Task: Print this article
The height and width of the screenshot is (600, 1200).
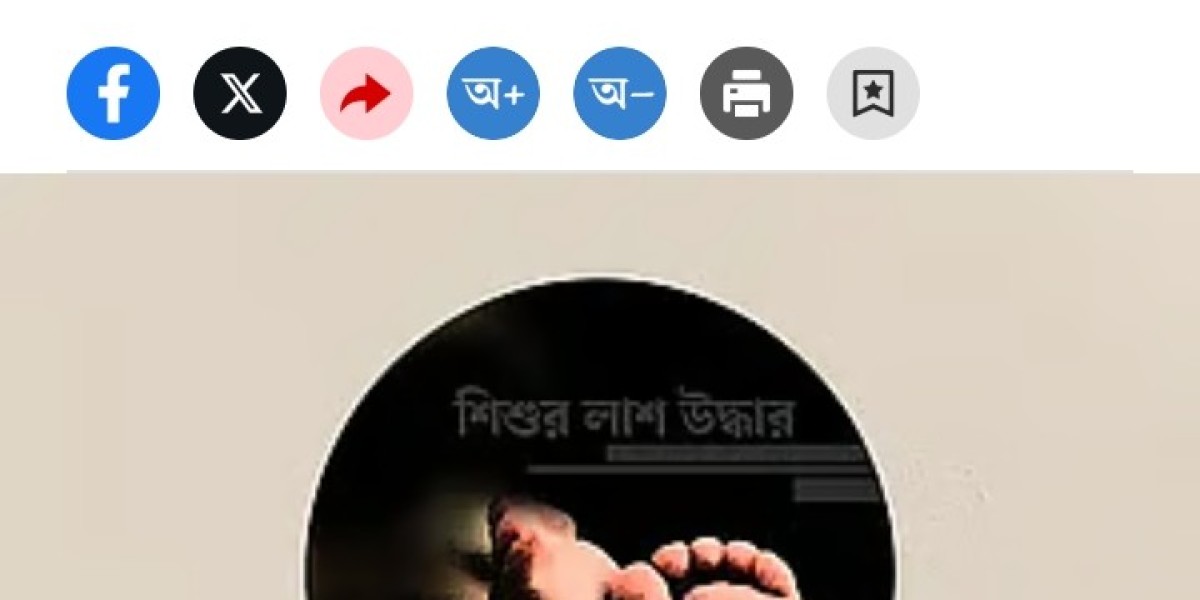Action: (x=747, y=93)
